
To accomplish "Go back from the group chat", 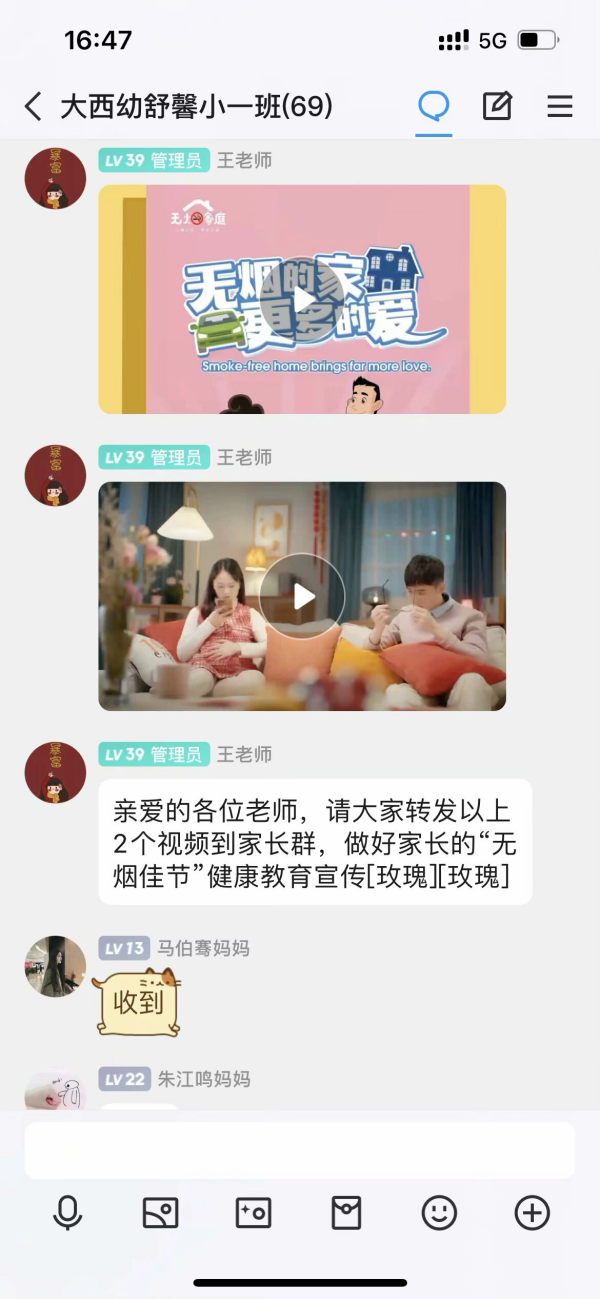I will pos(33,106).
